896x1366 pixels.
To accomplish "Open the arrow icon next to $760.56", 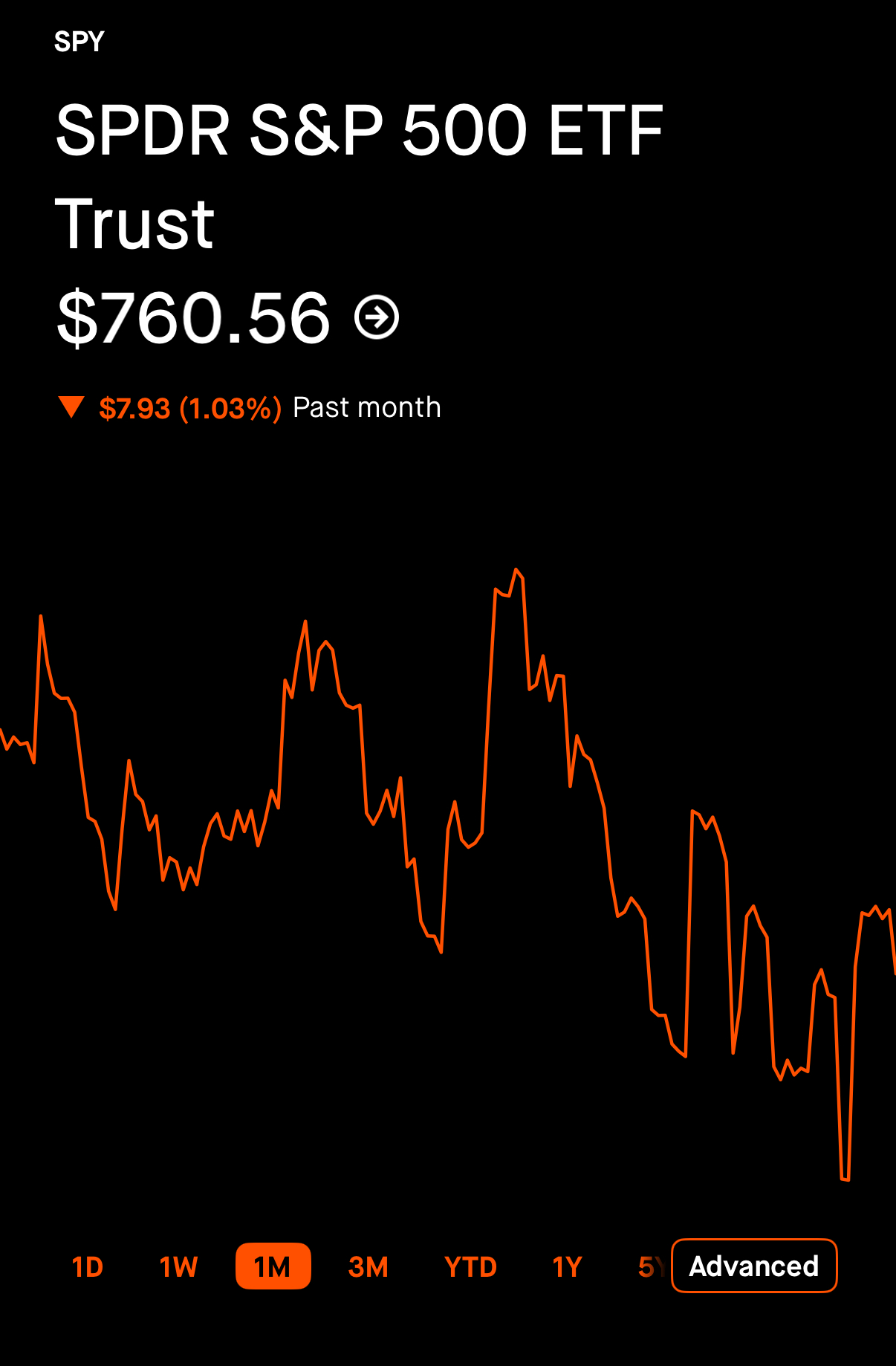I will coord(377,317).
